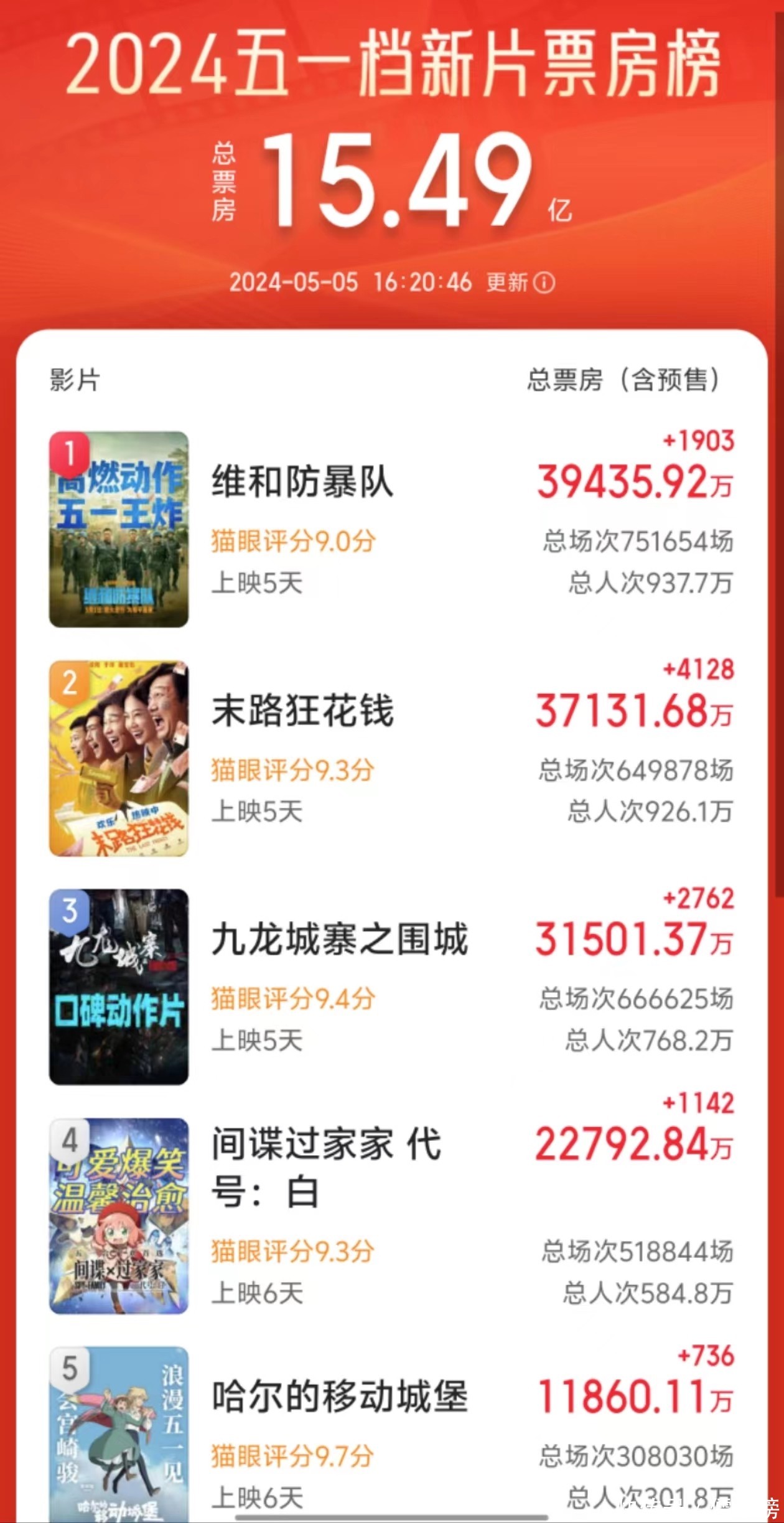
Task: Open the update info icon beside 更新
Action: [x=544, y=283]
